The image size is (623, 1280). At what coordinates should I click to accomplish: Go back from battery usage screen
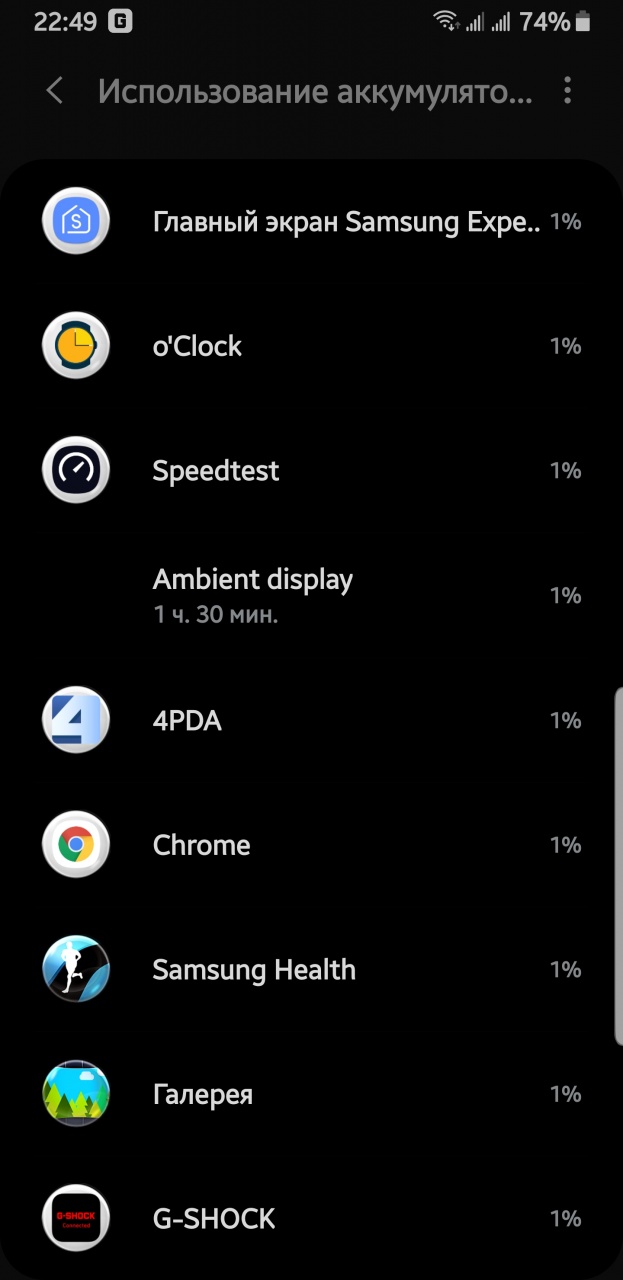coord(55,92)
